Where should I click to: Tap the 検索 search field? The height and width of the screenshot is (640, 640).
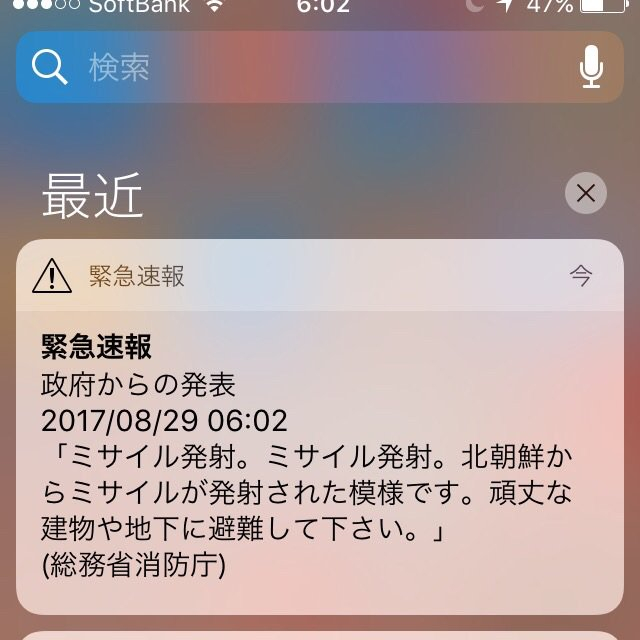coord(300,68)
